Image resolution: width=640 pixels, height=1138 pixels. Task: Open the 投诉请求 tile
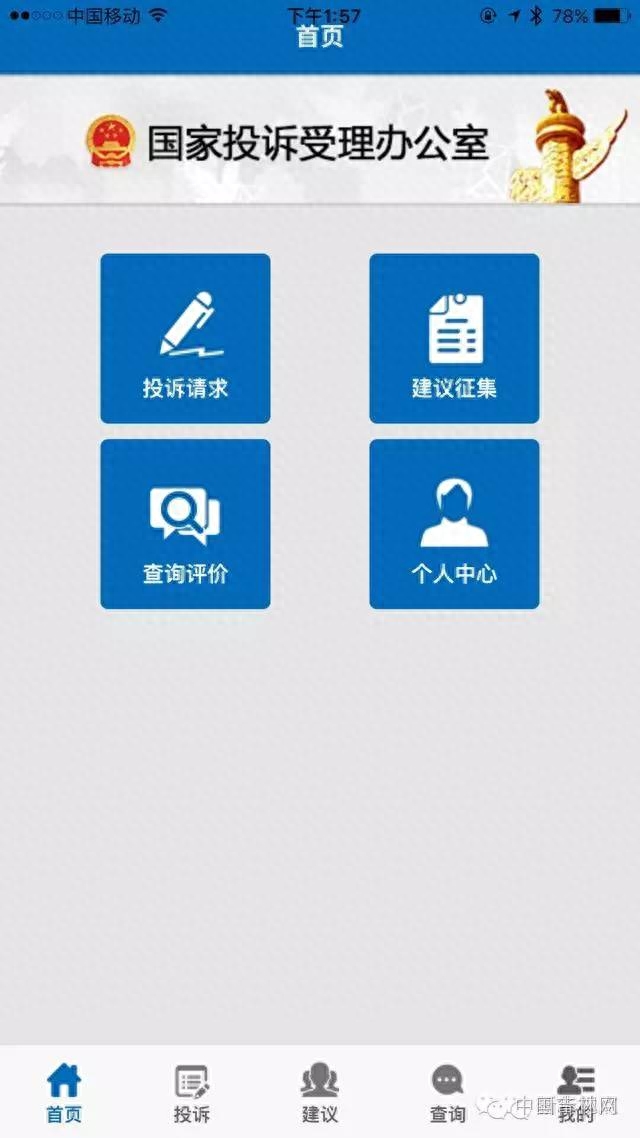tap(185, 338)
